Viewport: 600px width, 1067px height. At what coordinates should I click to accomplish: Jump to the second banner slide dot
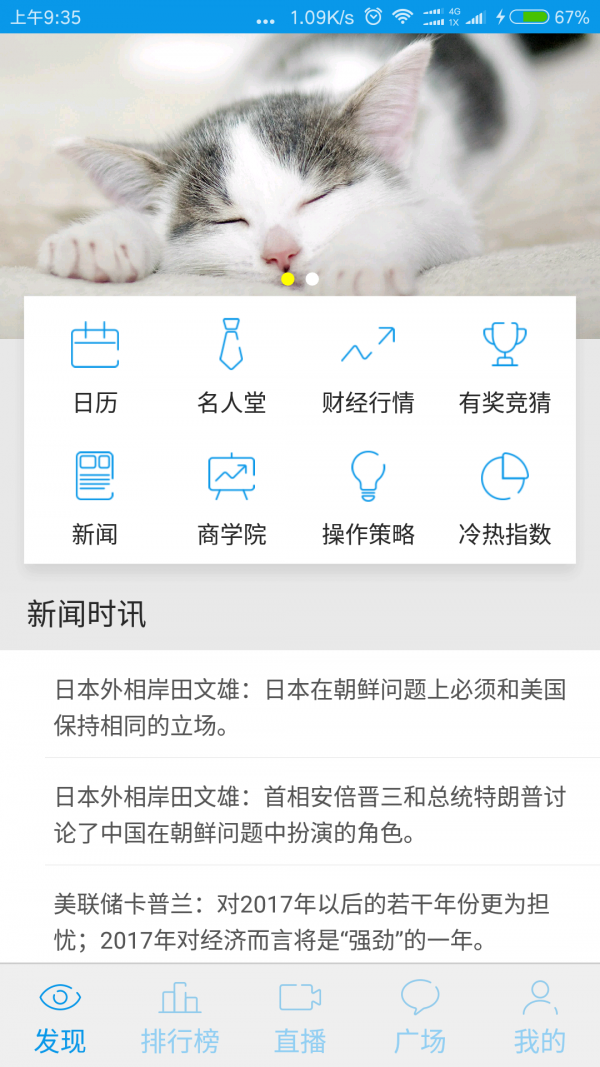tap(312, 279)
